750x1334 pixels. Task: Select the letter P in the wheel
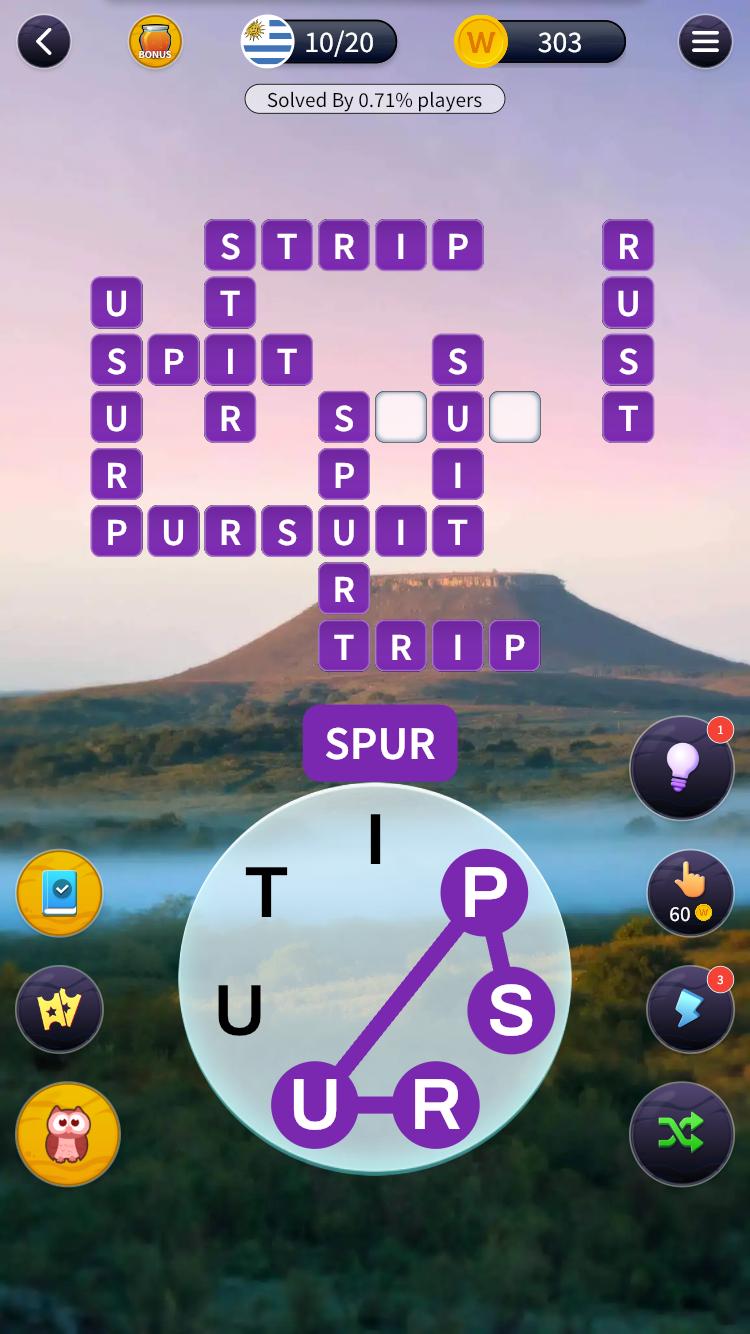pyautogui.click(x=484, y=892)
